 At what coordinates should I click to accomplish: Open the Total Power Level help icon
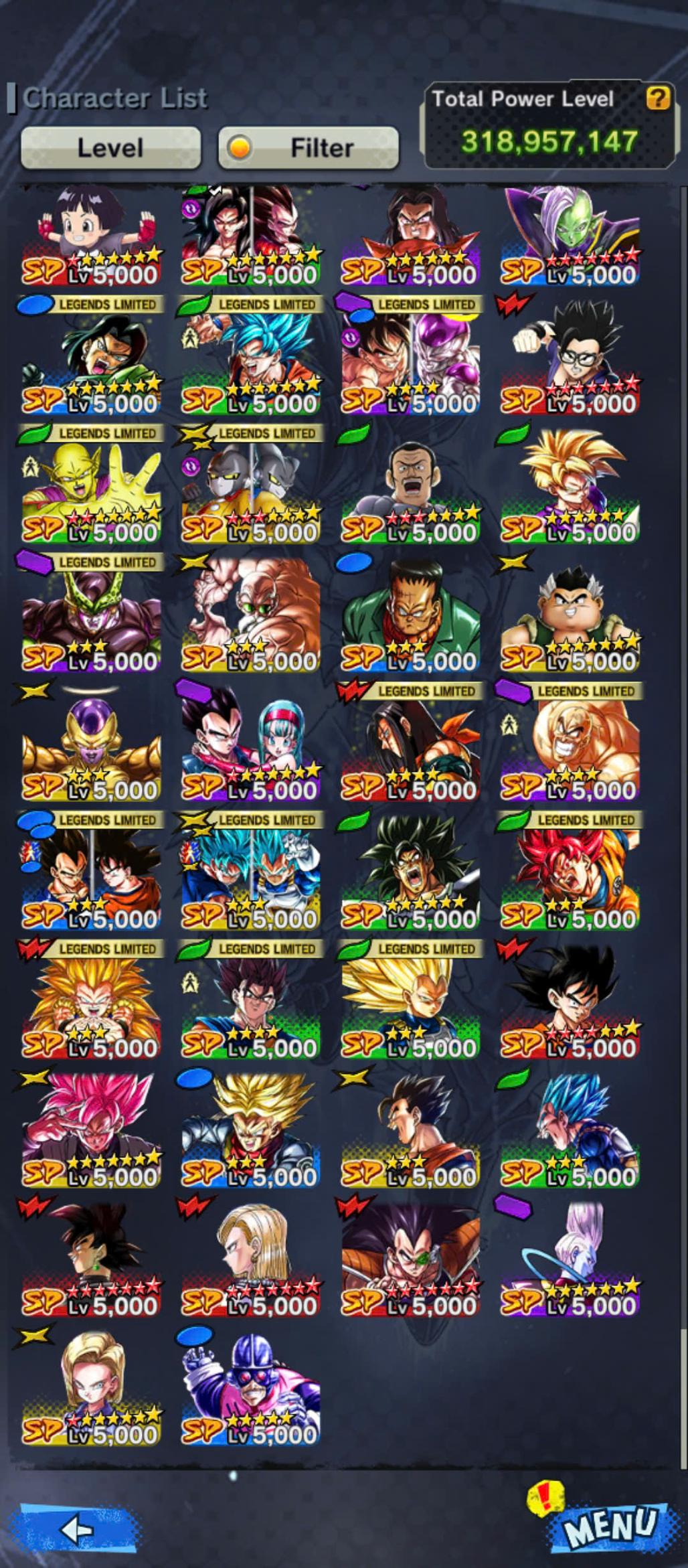(657, 99)
